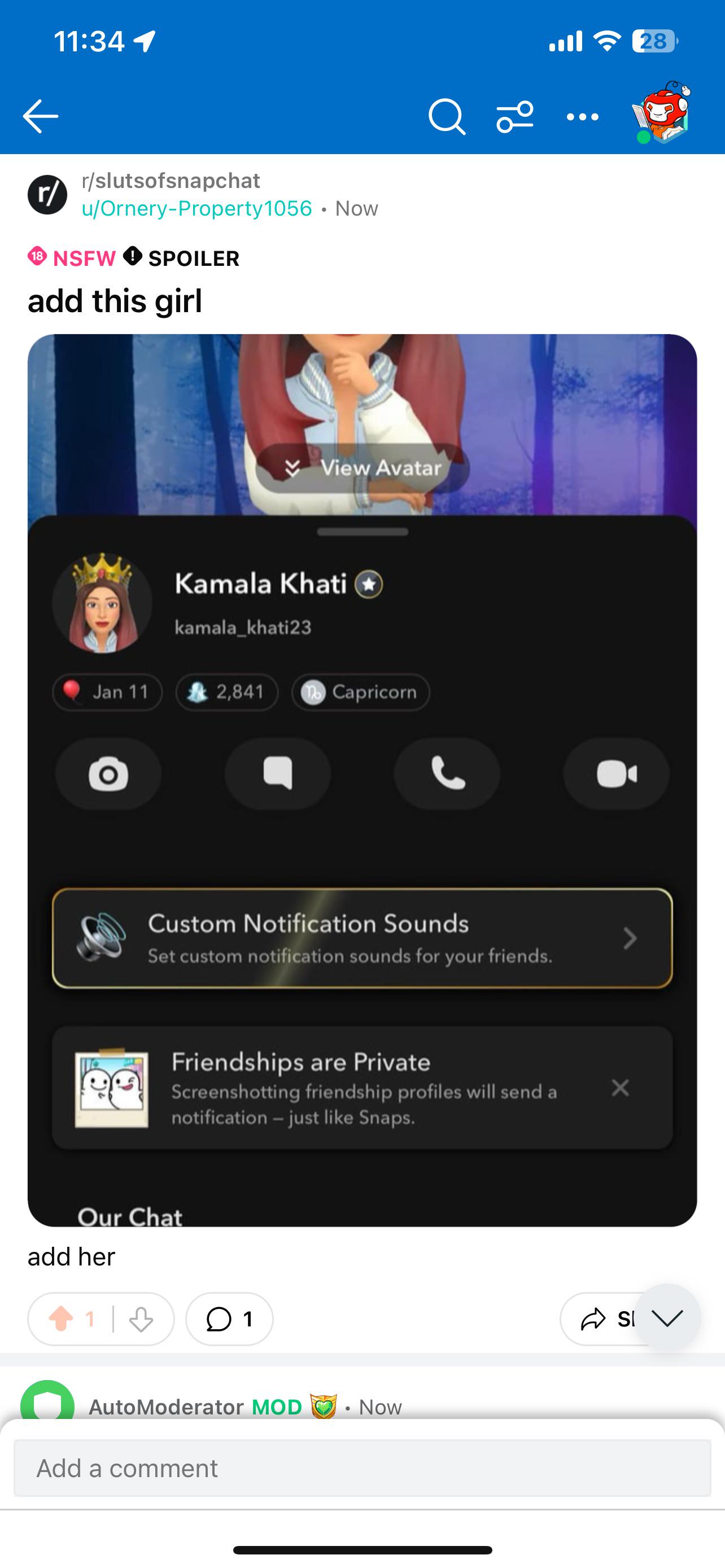725x1568 pixels.
Task: Open AutoModerator's profile
Action: 165,1407
